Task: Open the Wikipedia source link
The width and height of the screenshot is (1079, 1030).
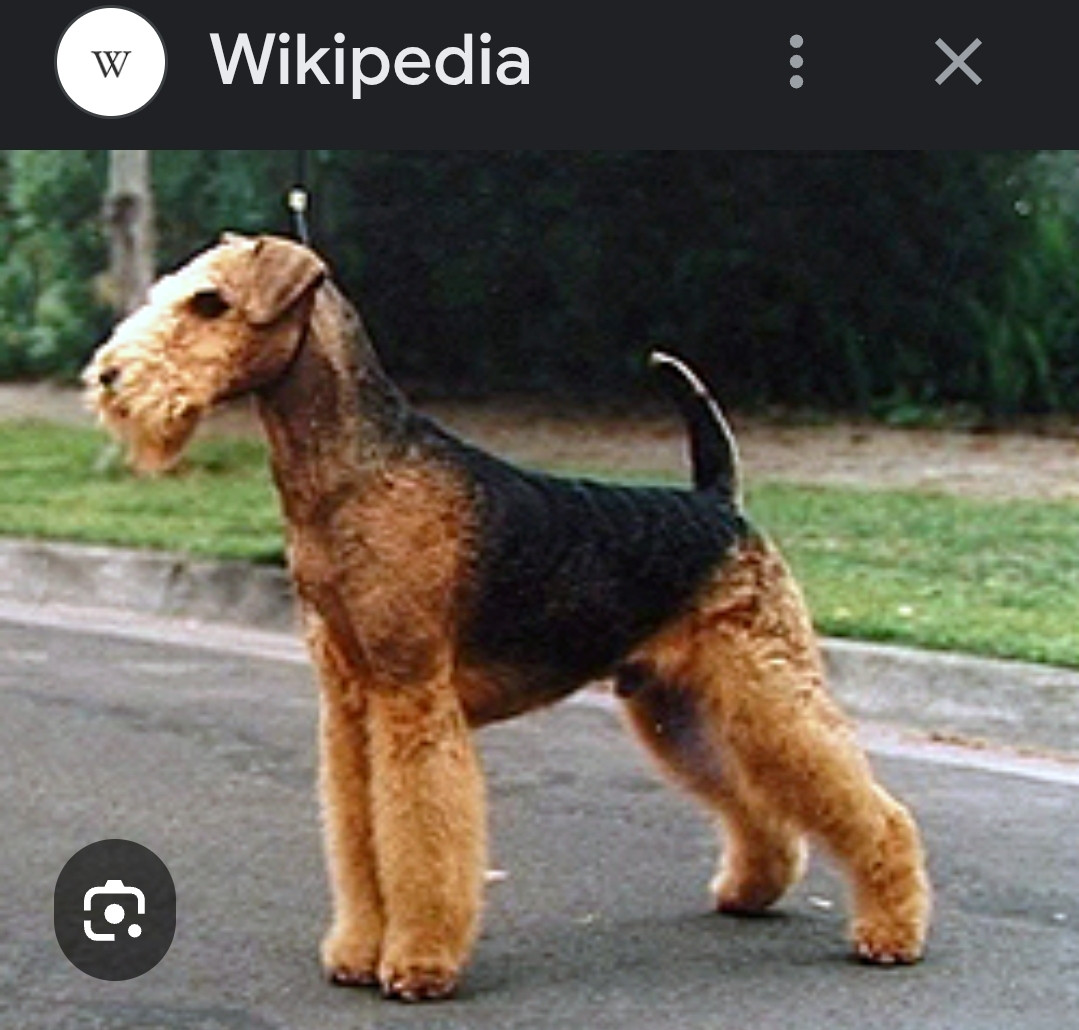Action: coord(369,62)
